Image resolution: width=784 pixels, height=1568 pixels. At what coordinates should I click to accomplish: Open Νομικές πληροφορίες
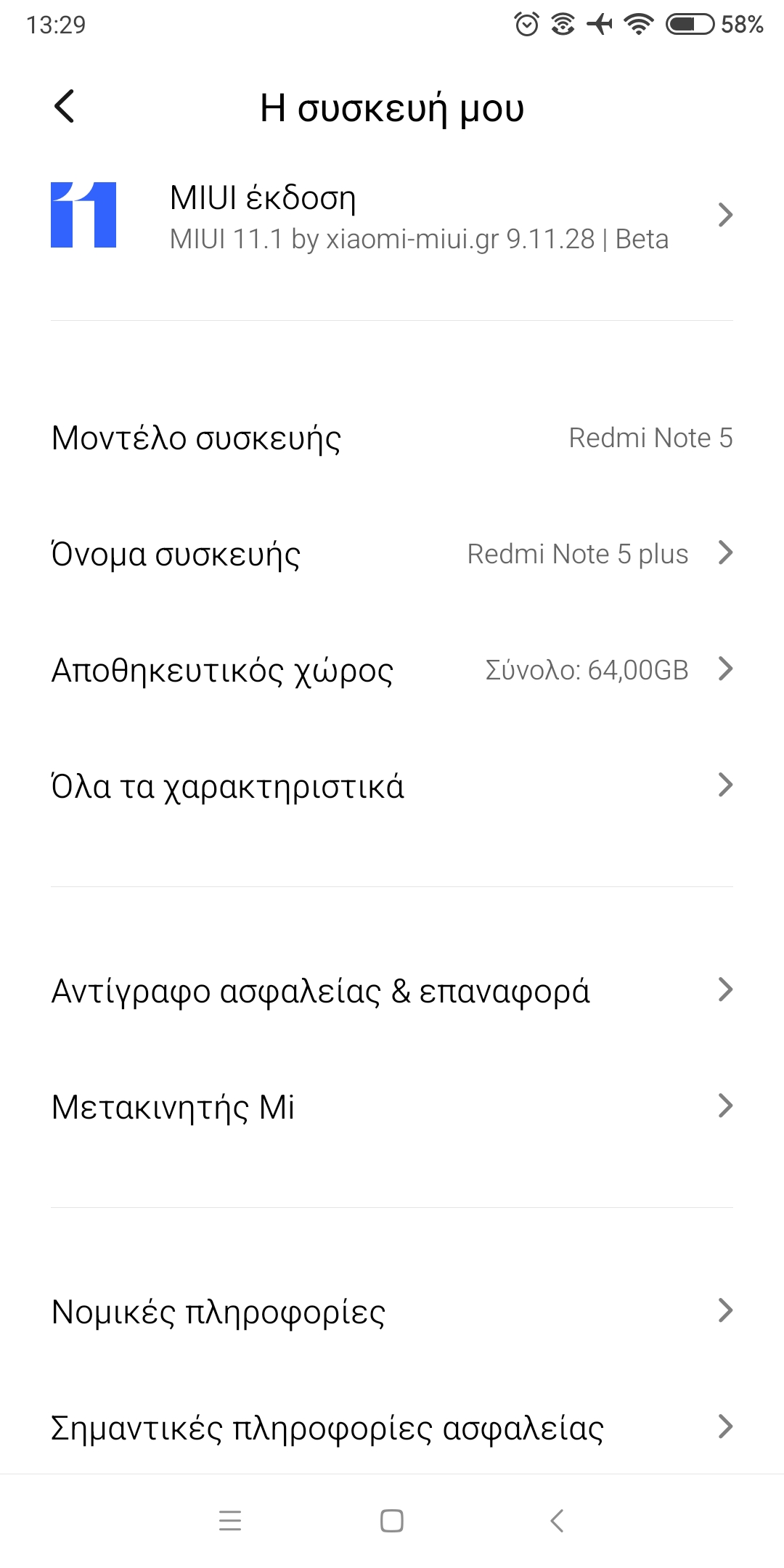point(392,1312)
